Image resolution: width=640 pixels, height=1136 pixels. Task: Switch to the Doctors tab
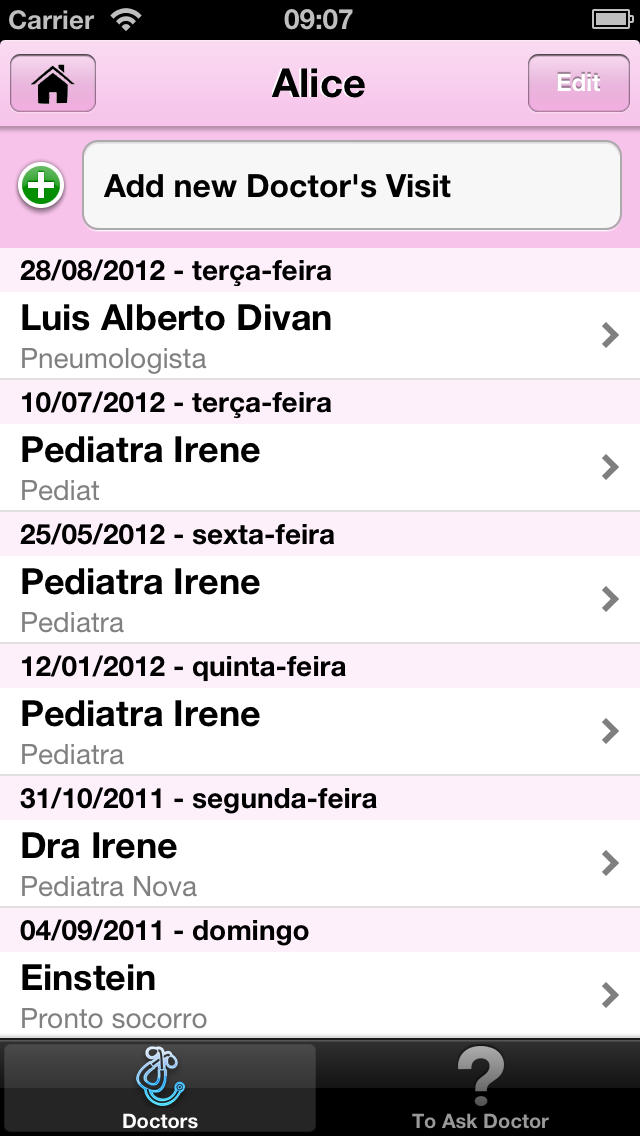click(160, 1087)
